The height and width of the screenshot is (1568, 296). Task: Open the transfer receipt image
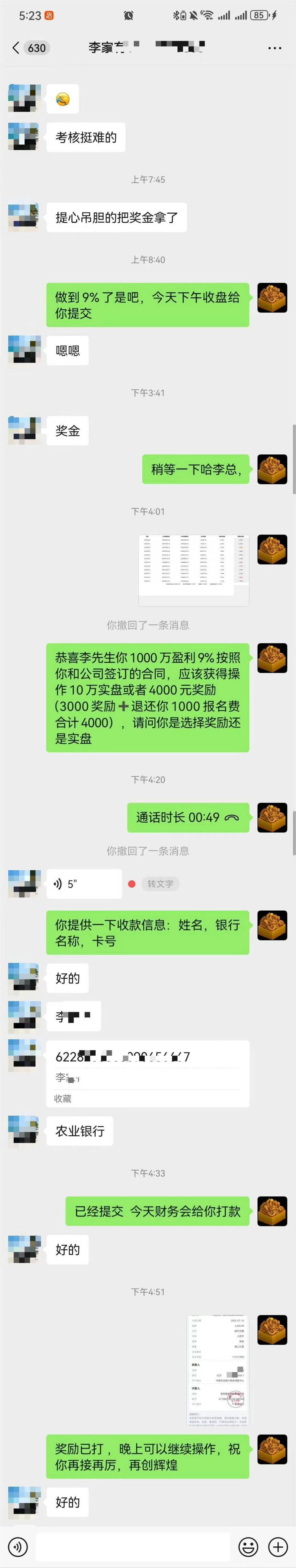point(217,1370)
